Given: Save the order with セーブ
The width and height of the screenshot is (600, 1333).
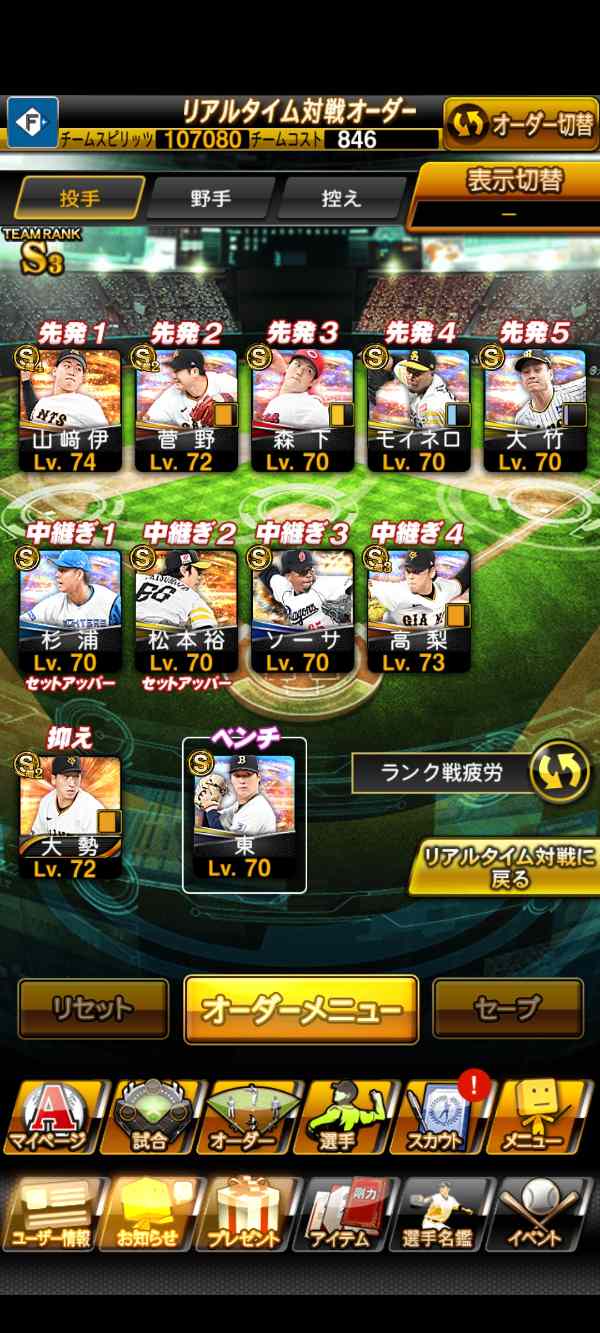Looking at the screenshot, I should coord(507,1009).
